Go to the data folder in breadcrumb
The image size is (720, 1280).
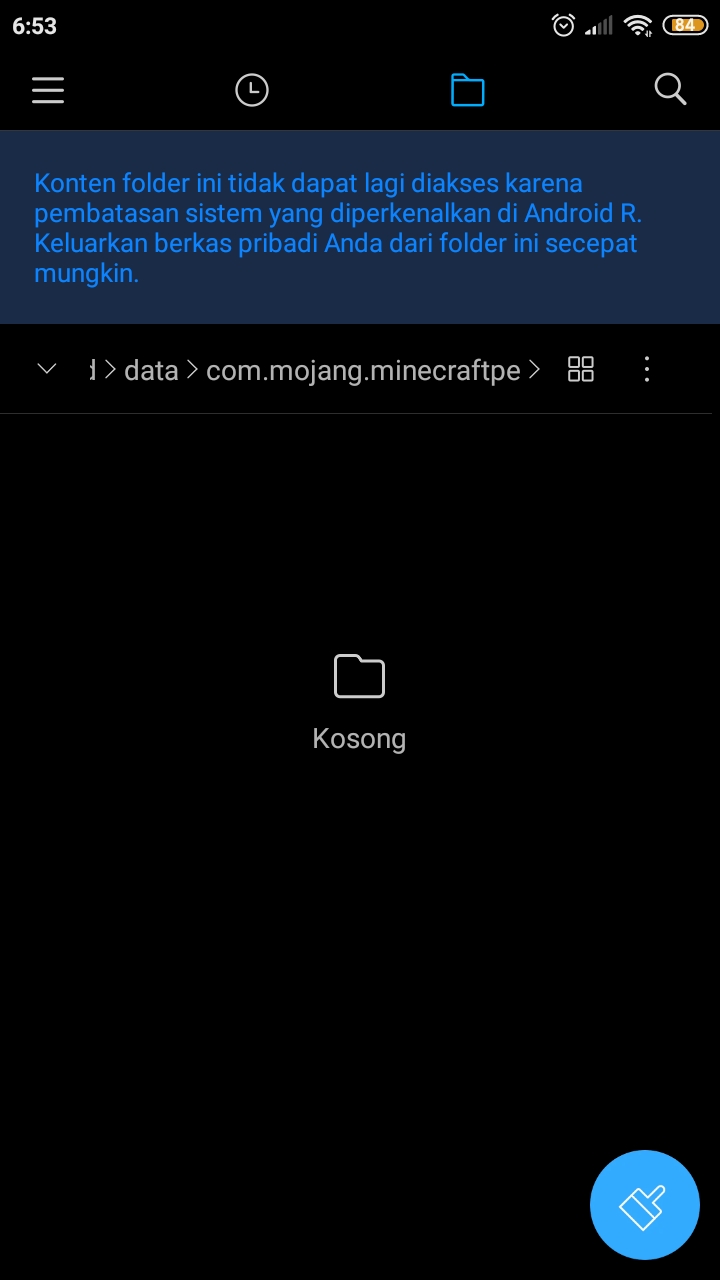click(151, 370)
